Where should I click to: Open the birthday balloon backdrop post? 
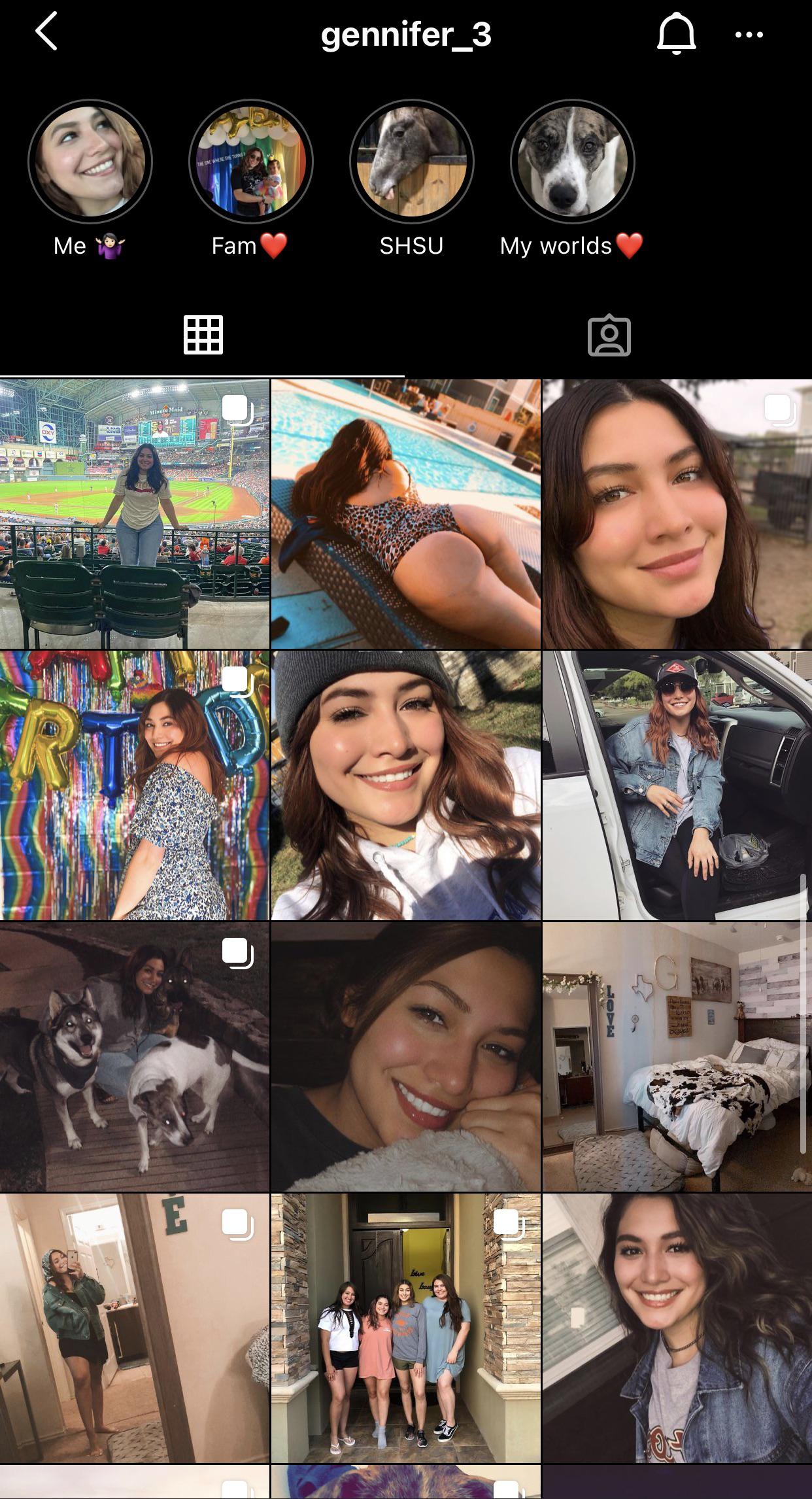pos(135,785)
